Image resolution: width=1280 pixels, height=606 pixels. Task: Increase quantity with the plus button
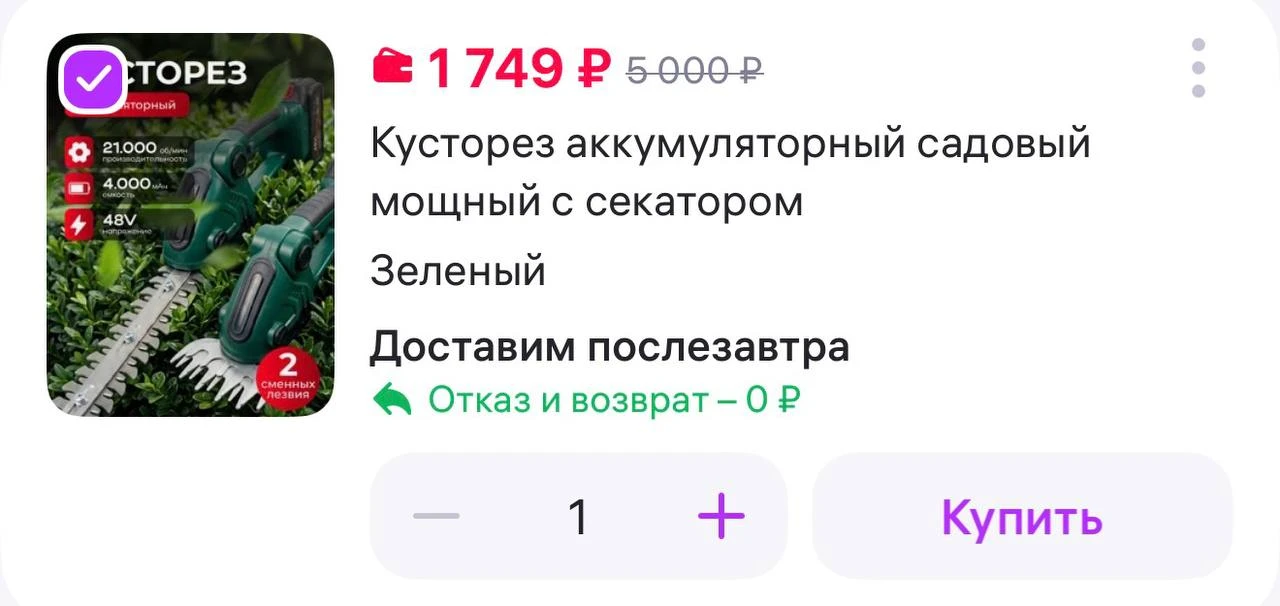[721, 516]
